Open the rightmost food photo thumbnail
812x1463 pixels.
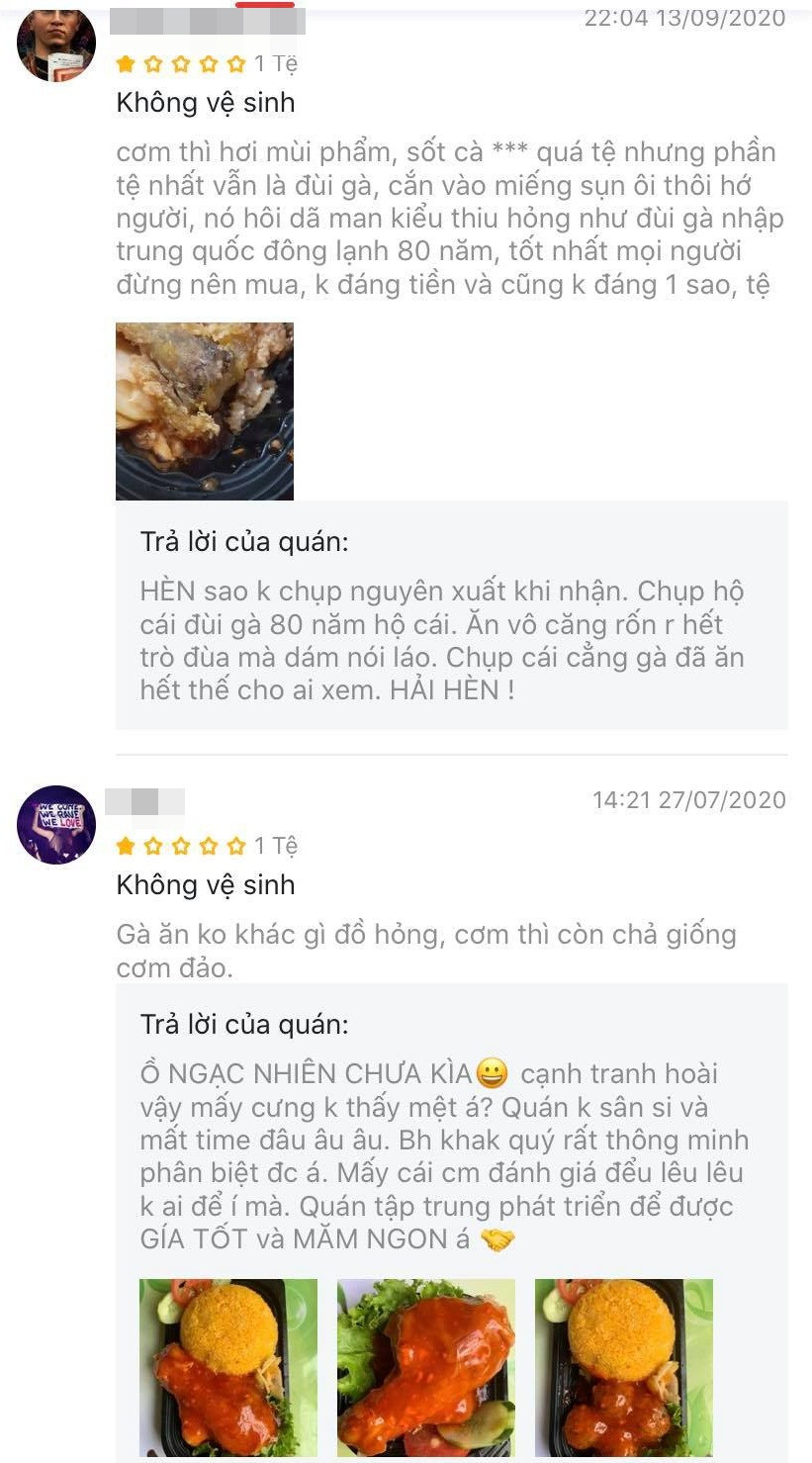(x=623, y=1367)
